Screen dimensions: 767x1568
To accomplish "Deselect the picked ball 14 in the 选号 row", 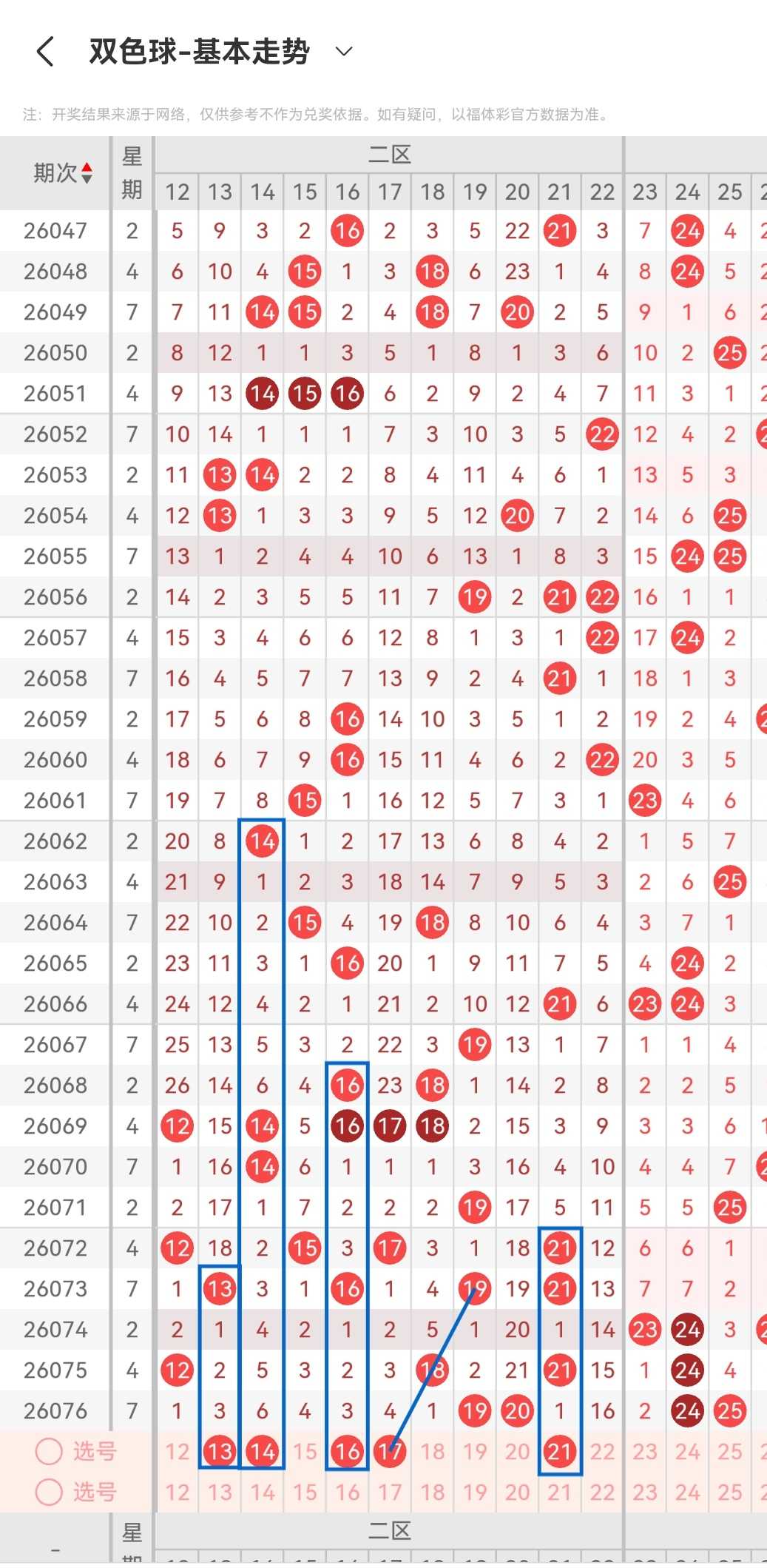I will point(262,1451).
